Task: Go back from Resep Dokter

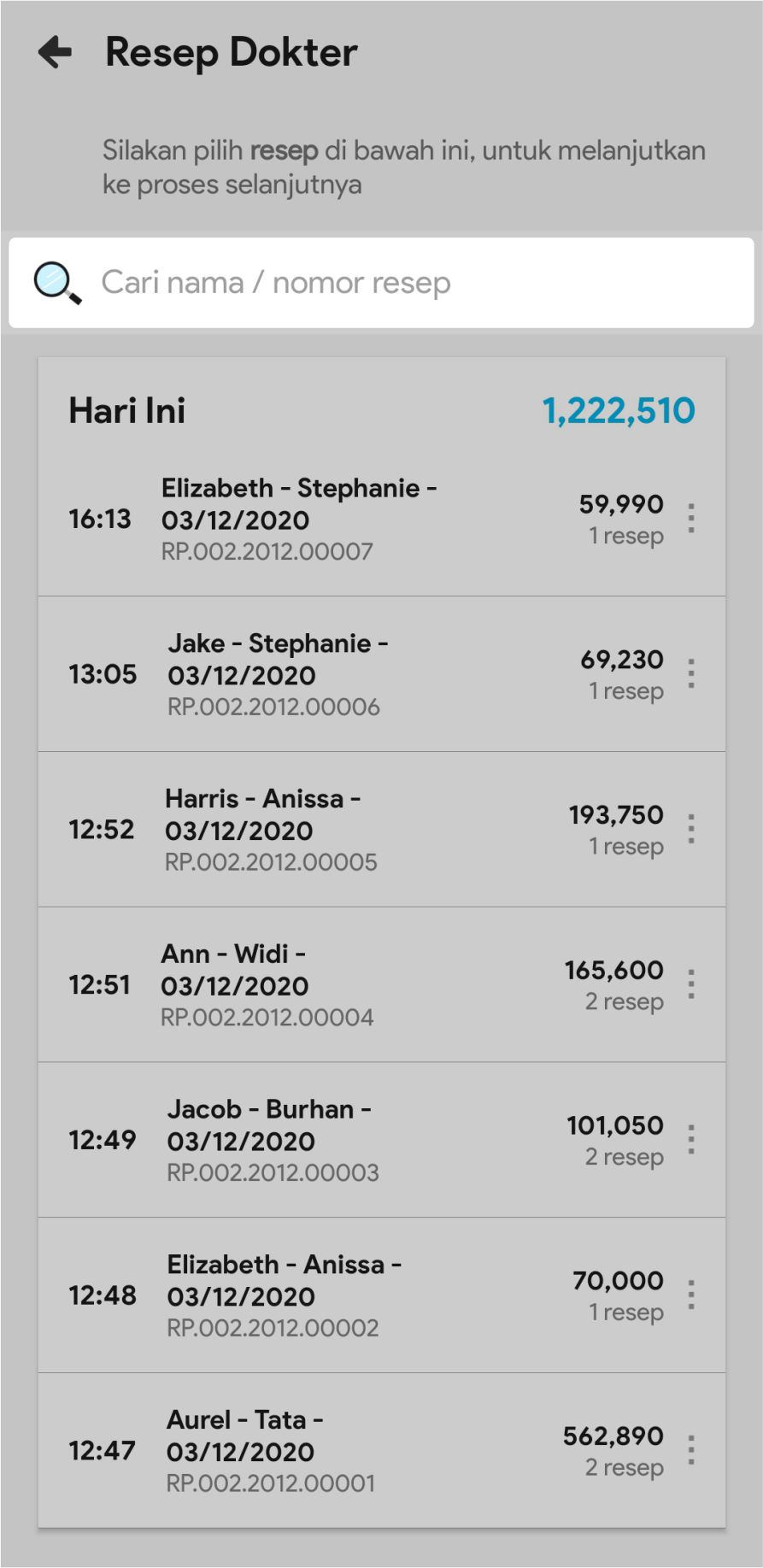Action: point(56,52)
